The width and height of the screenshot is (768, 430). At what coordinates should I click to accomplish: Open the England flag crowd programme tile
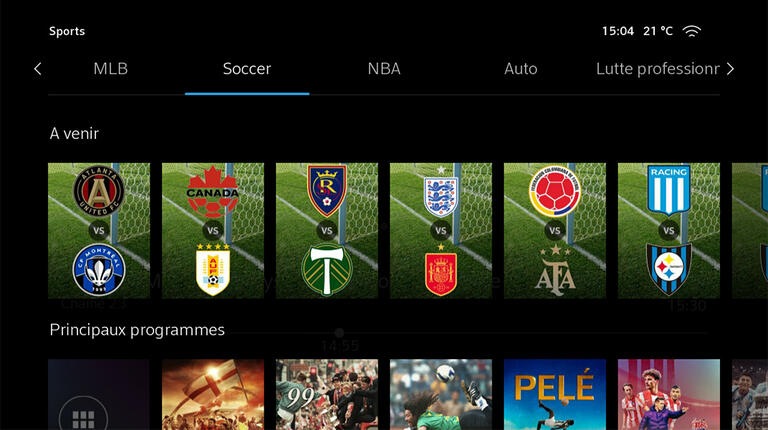tap(213, 395)
